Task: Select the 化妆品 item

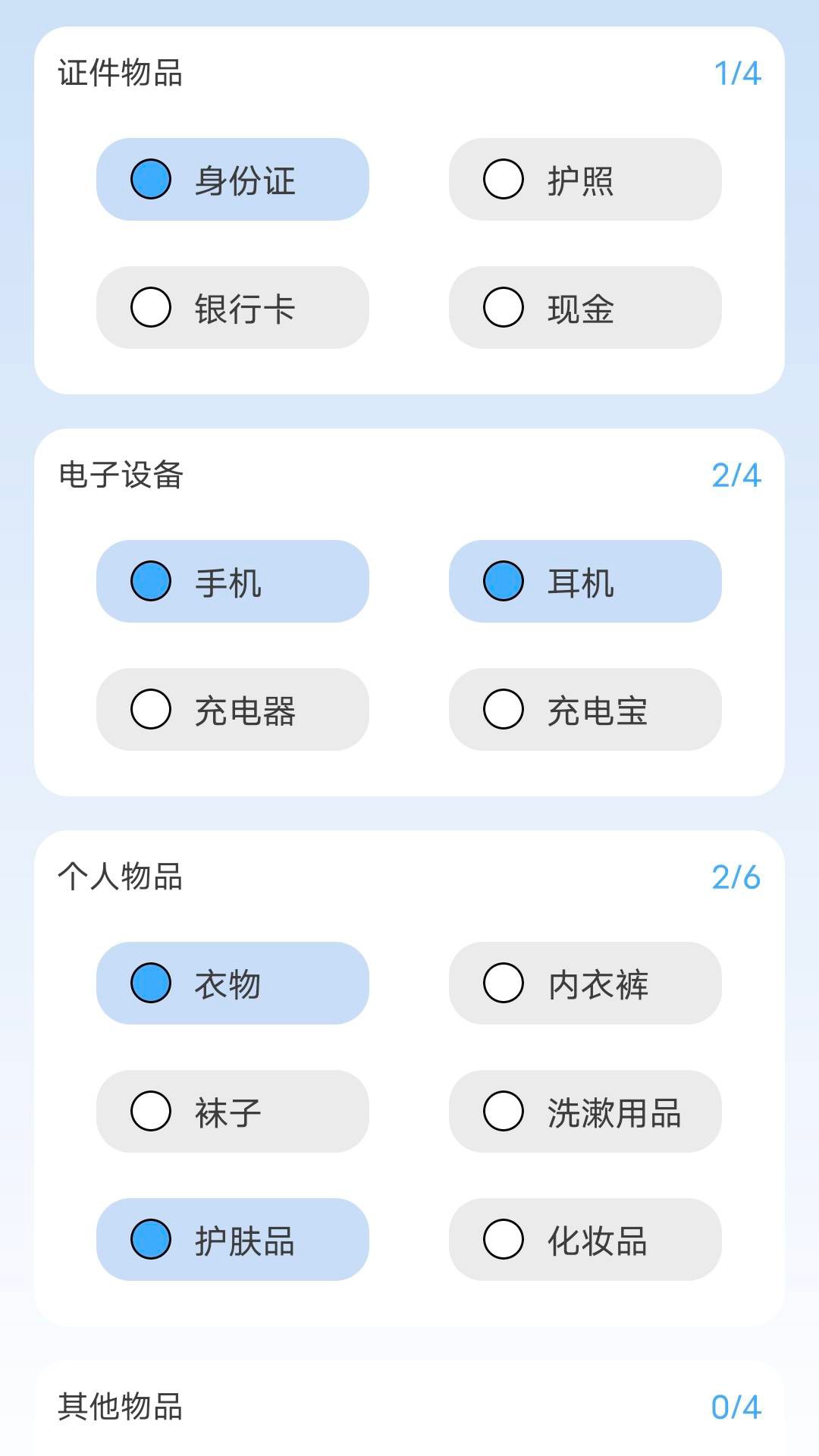Action: [585, 1241]
